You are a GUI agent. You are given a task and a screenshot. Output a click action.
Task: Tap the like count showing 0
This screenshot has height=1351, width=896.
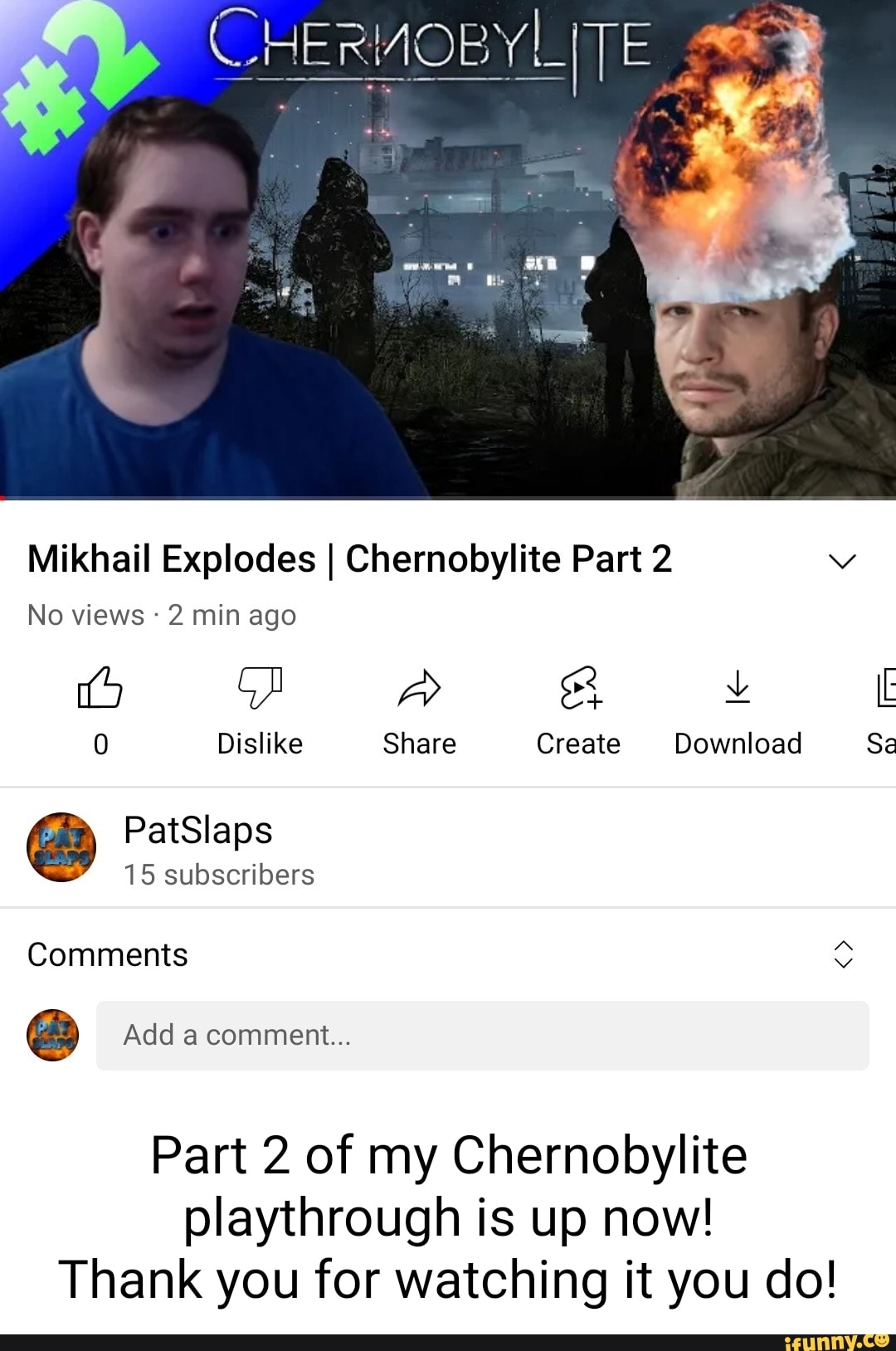click(x=100, y=744)
